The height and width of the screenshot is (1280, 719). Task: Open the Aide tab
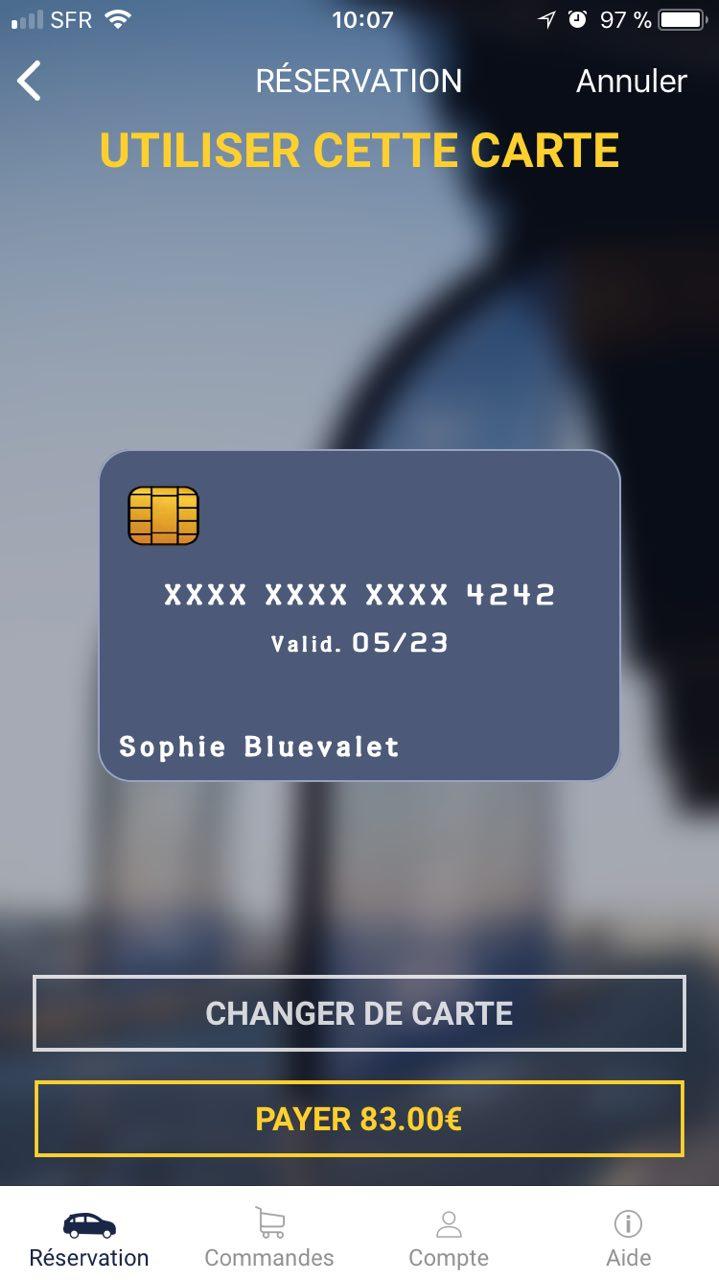[x=628, y=1237]
